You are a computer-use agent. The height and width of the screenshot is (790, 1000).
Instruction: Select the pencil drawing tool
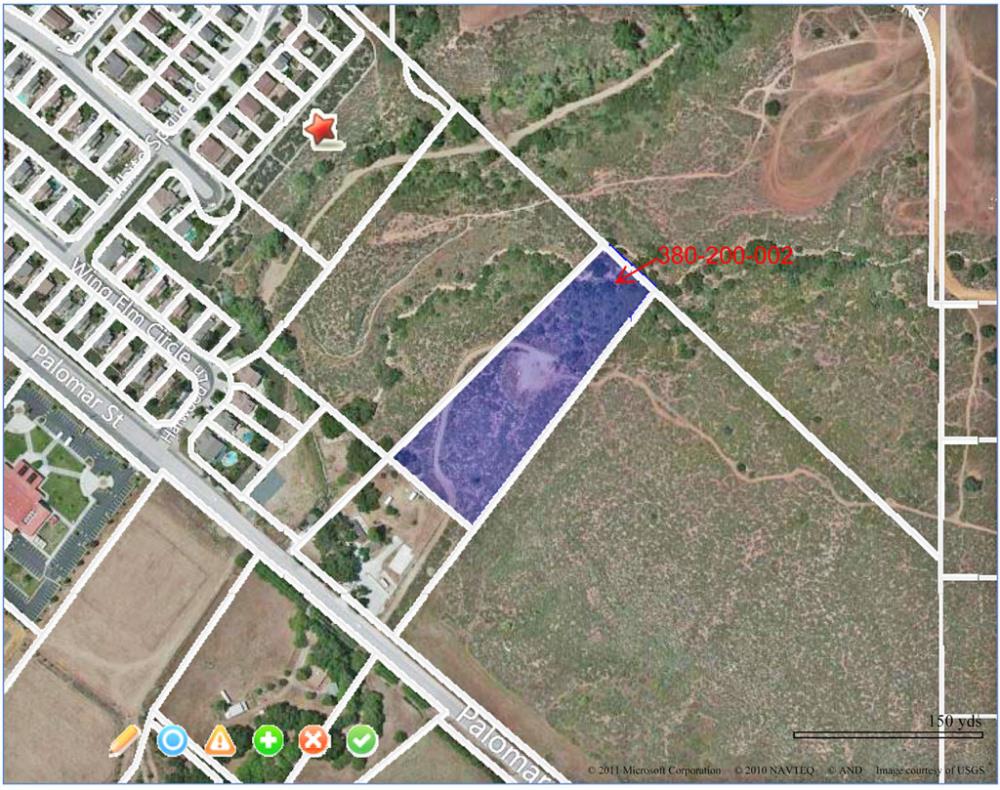pyautogui.click(x=124, y=740)
